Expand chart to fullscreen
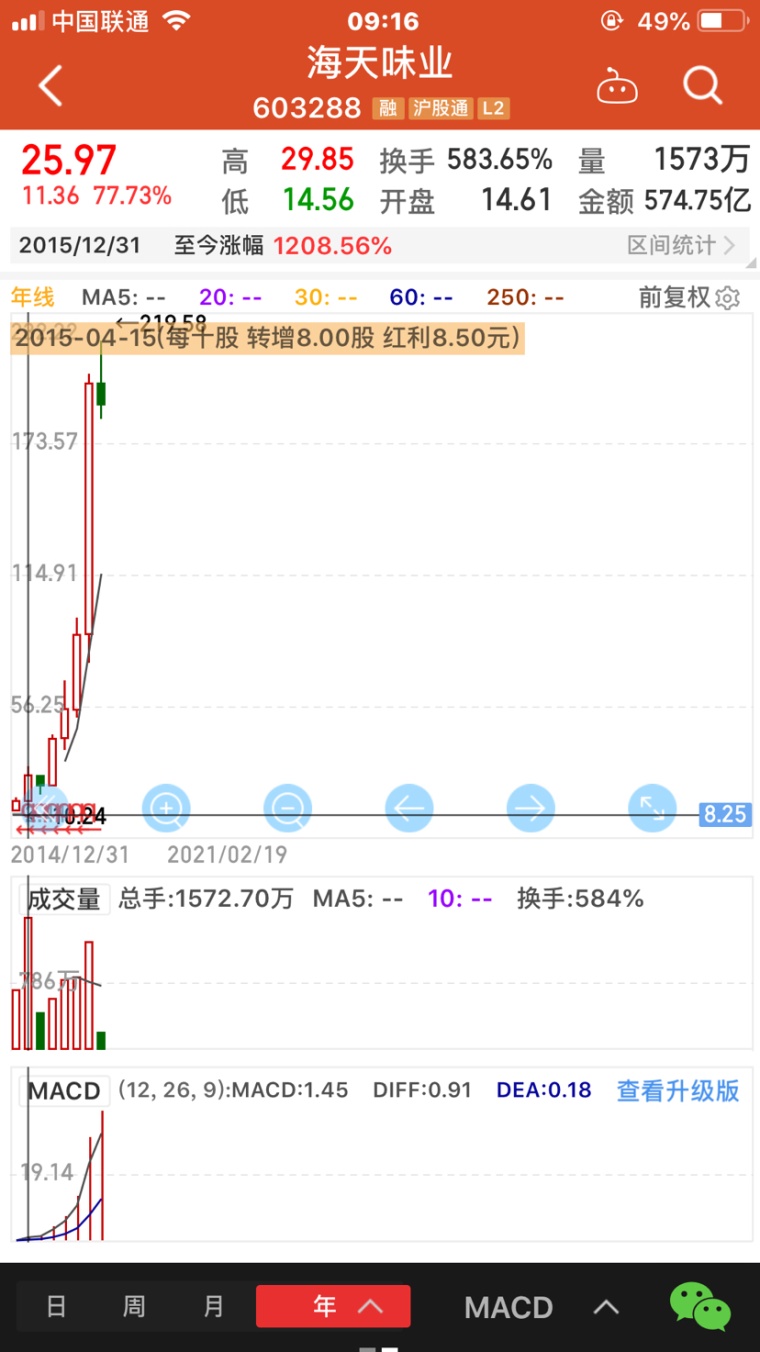 [x=652, y=808]
